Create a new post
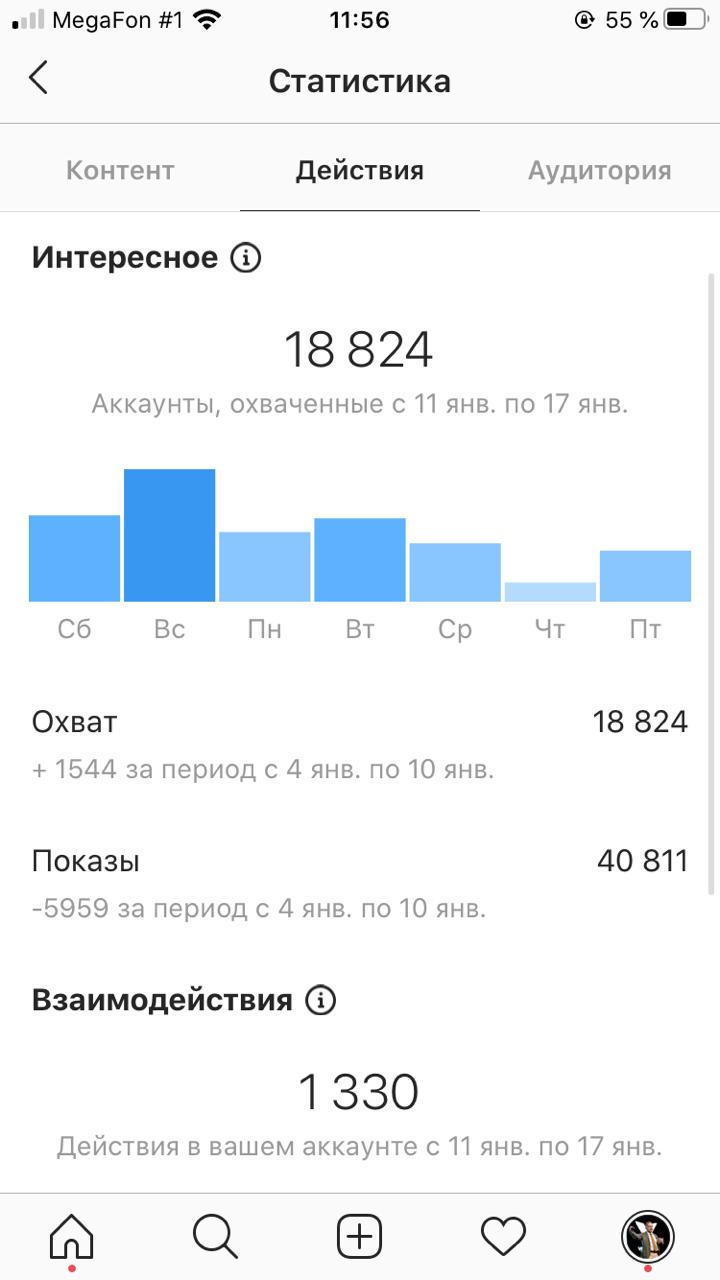 point(360,1238)
